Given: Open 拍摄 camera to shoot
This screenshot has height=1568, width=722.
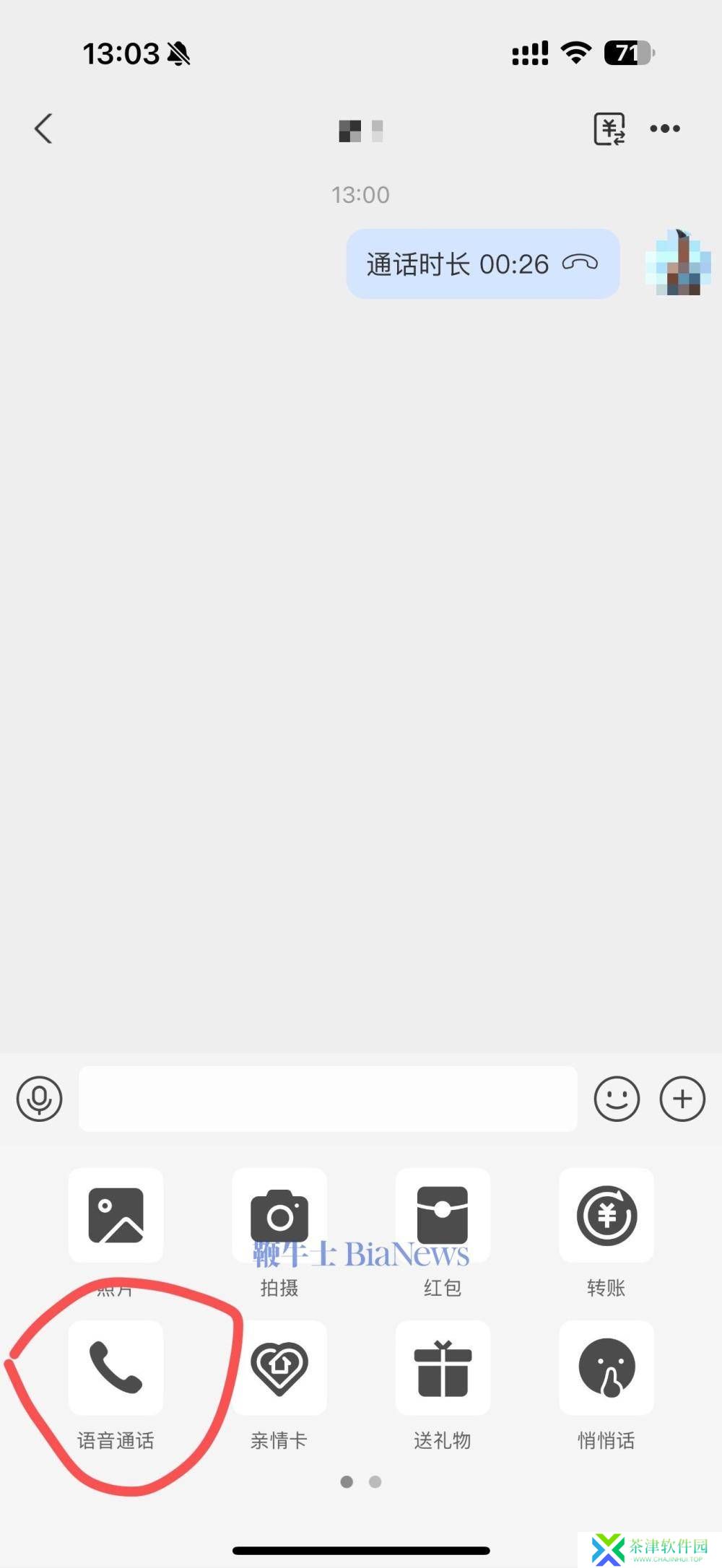Looking at the screenshot, I should [279, 1216].
